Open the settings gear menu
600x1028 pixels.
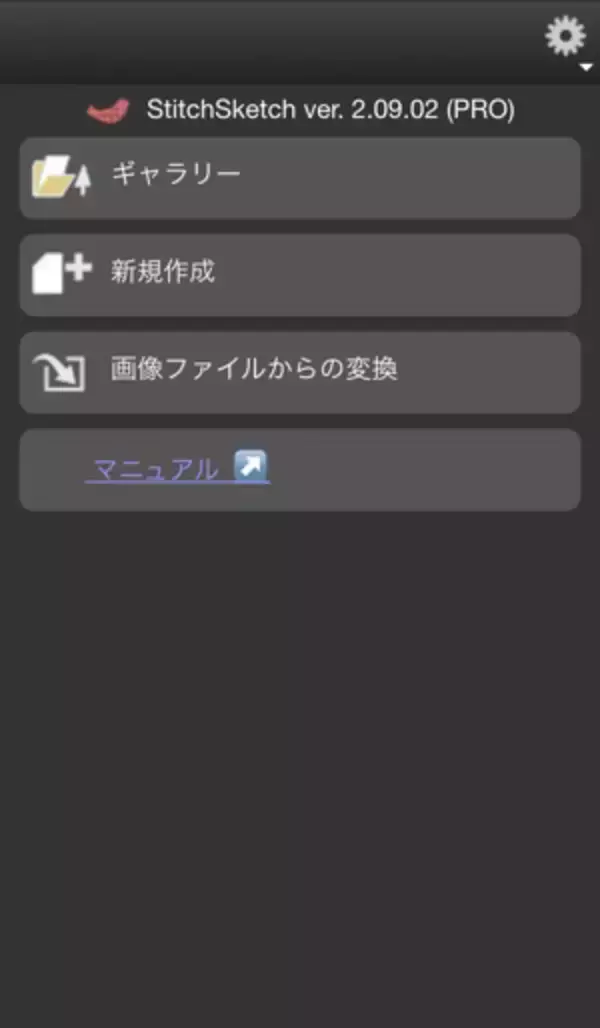[x=566, y=40]
